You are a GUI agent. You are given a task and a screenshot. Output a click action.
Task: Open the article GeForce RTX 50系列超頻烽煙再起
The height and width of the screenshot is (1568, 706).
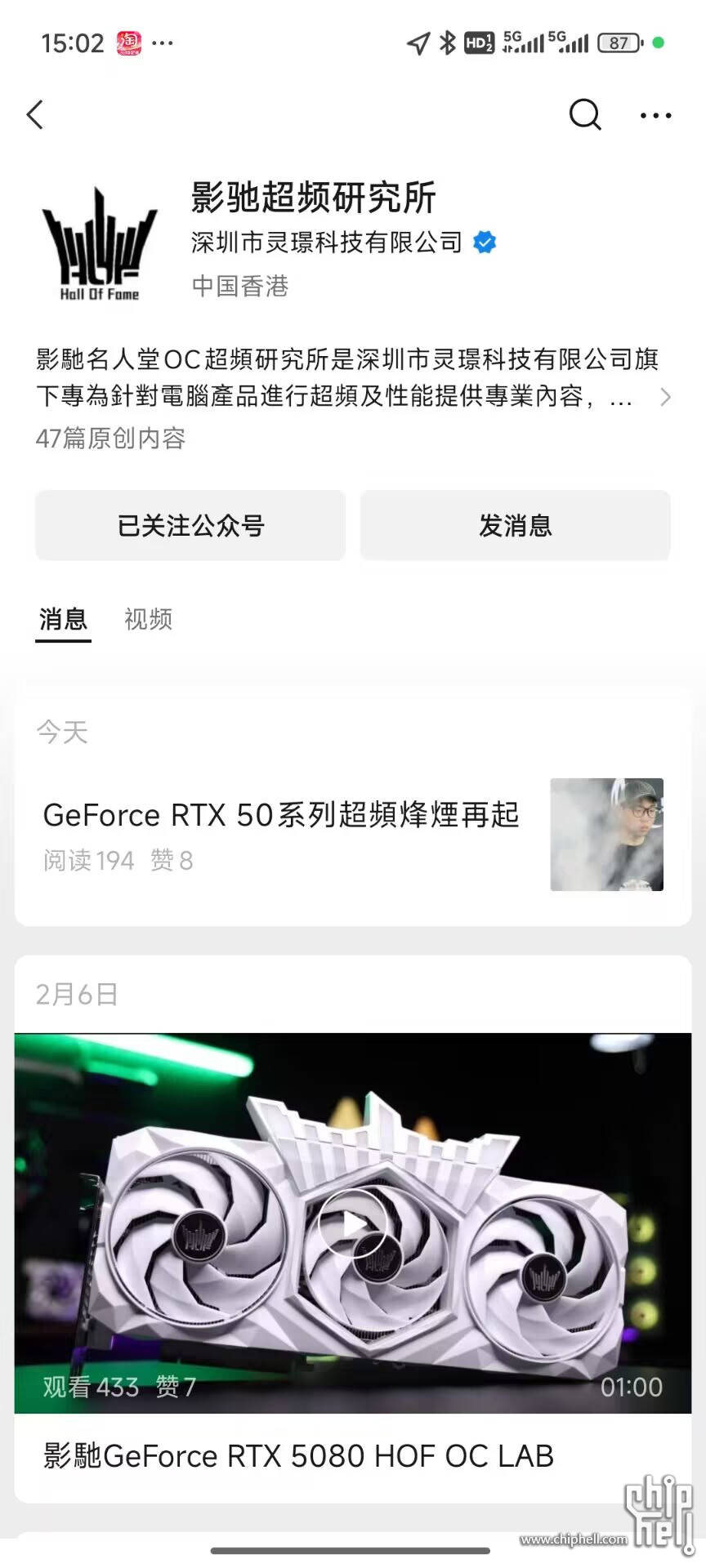[x=281, y=815]
